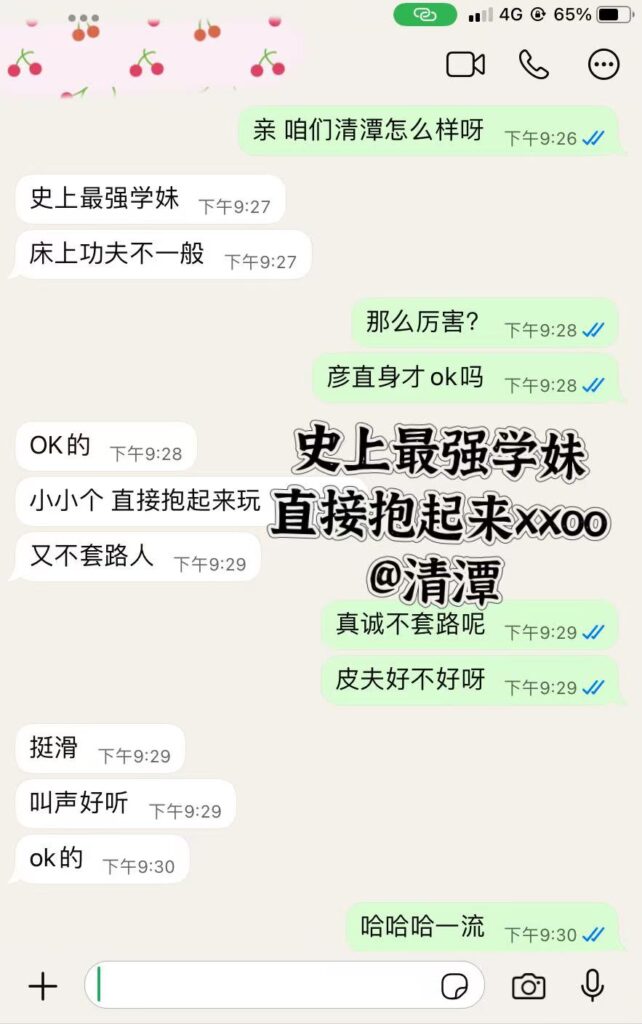Screen dimensions: 642x1024
Task: Start a video call
Action: pyautogui.click(x=465, y=65)
